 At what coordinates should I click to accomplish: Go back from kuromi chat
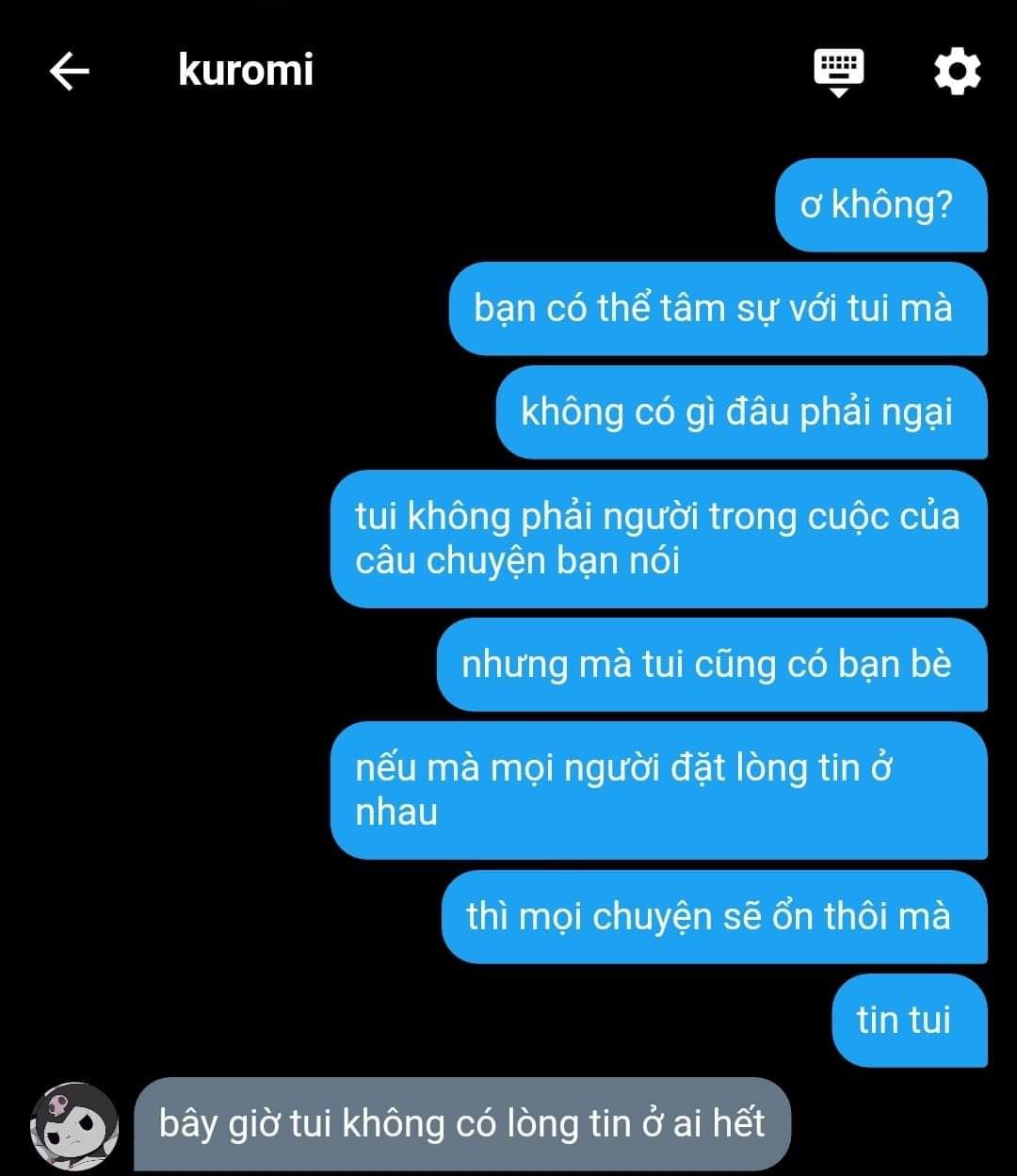[69, 71]
